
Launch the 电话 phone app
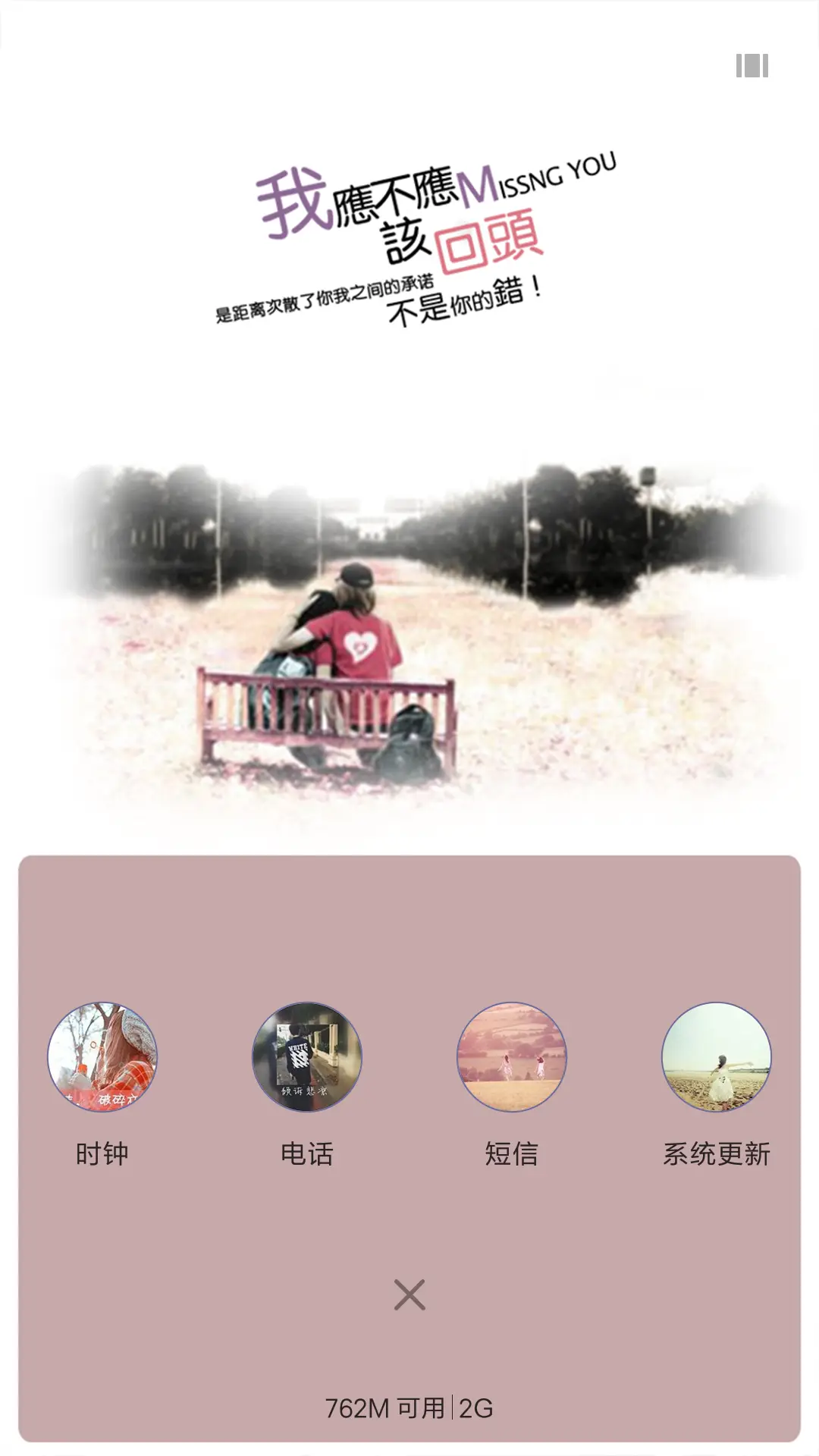(x=307, y=1057)
